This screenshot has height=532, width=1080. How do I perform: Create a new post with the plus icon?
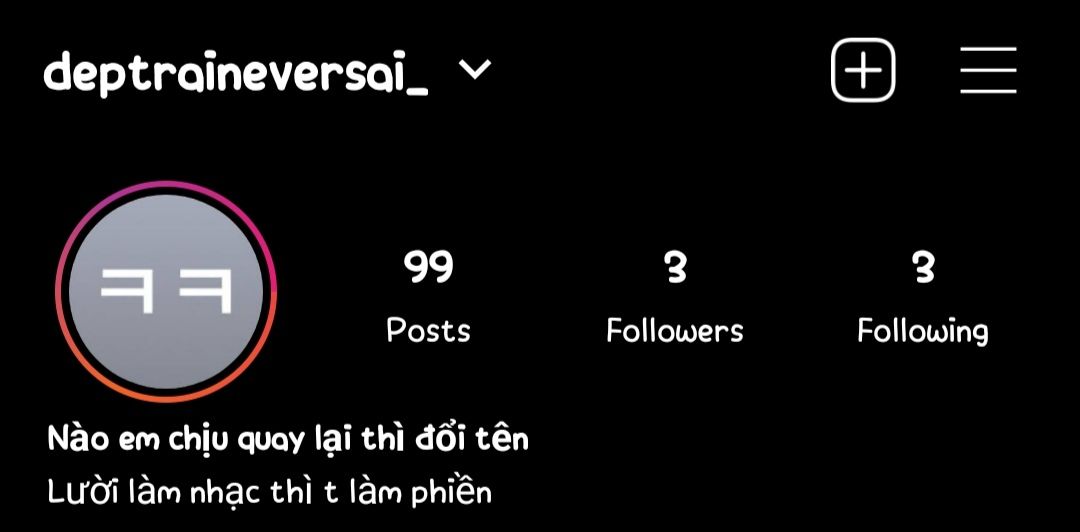pyautogui.click(x=863, y=71)
